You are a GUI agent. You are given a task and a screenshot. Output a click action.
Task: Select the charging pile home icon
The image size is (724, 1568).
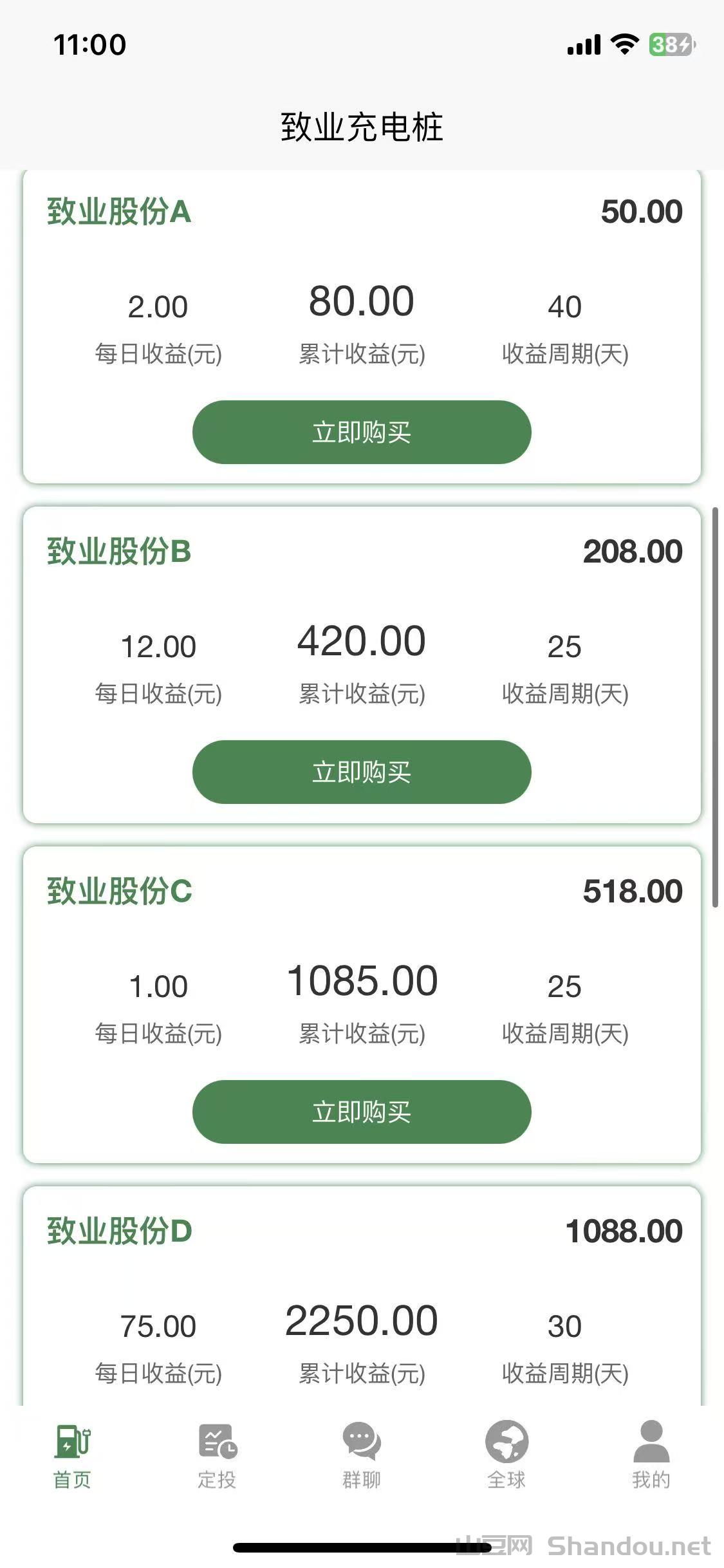tap(73, 1441)
